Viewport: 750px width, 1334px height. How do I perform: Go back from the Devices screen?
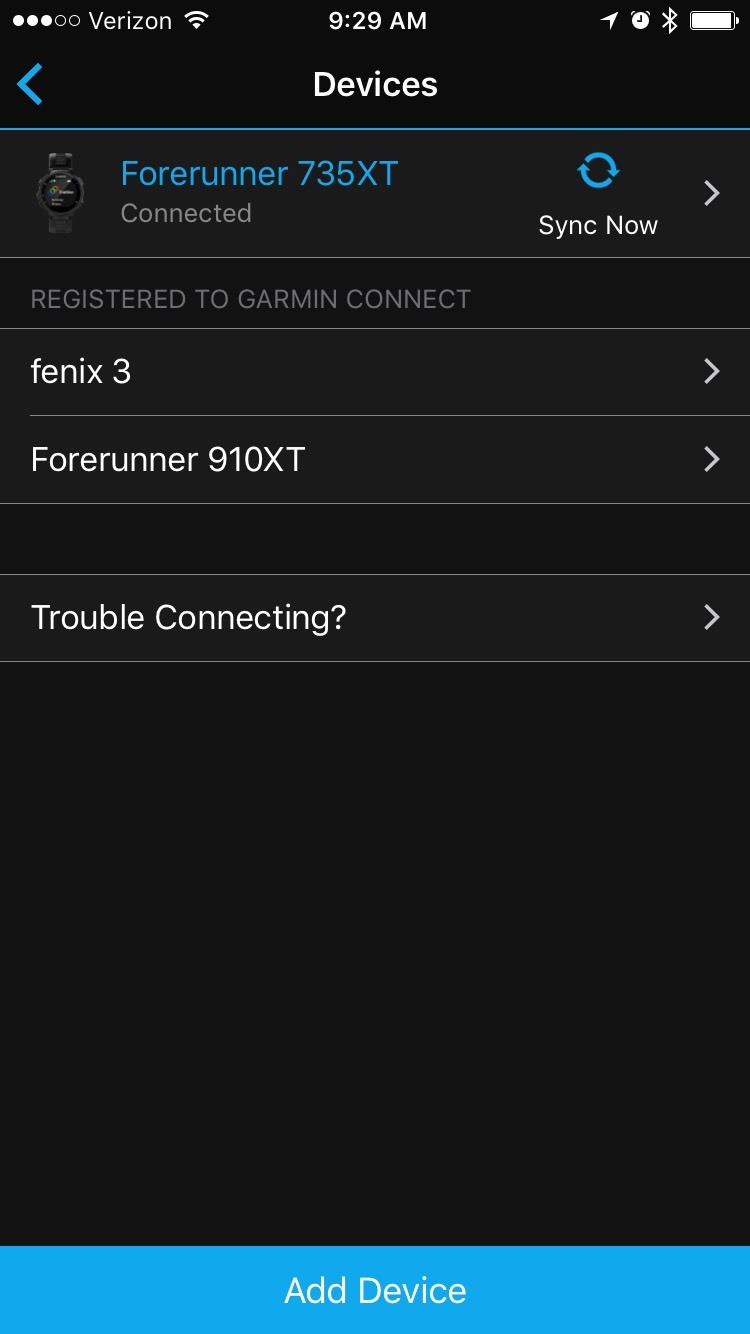coord(30,84)
